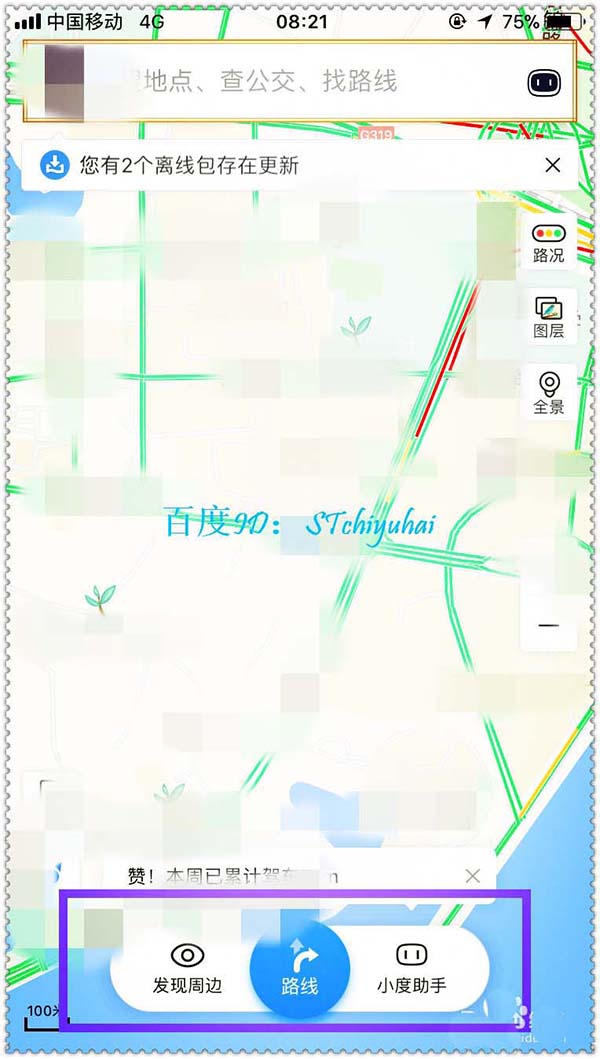Open 发现周边 to explore nearby
The image size is (600, 1059).
click(187, 968)
